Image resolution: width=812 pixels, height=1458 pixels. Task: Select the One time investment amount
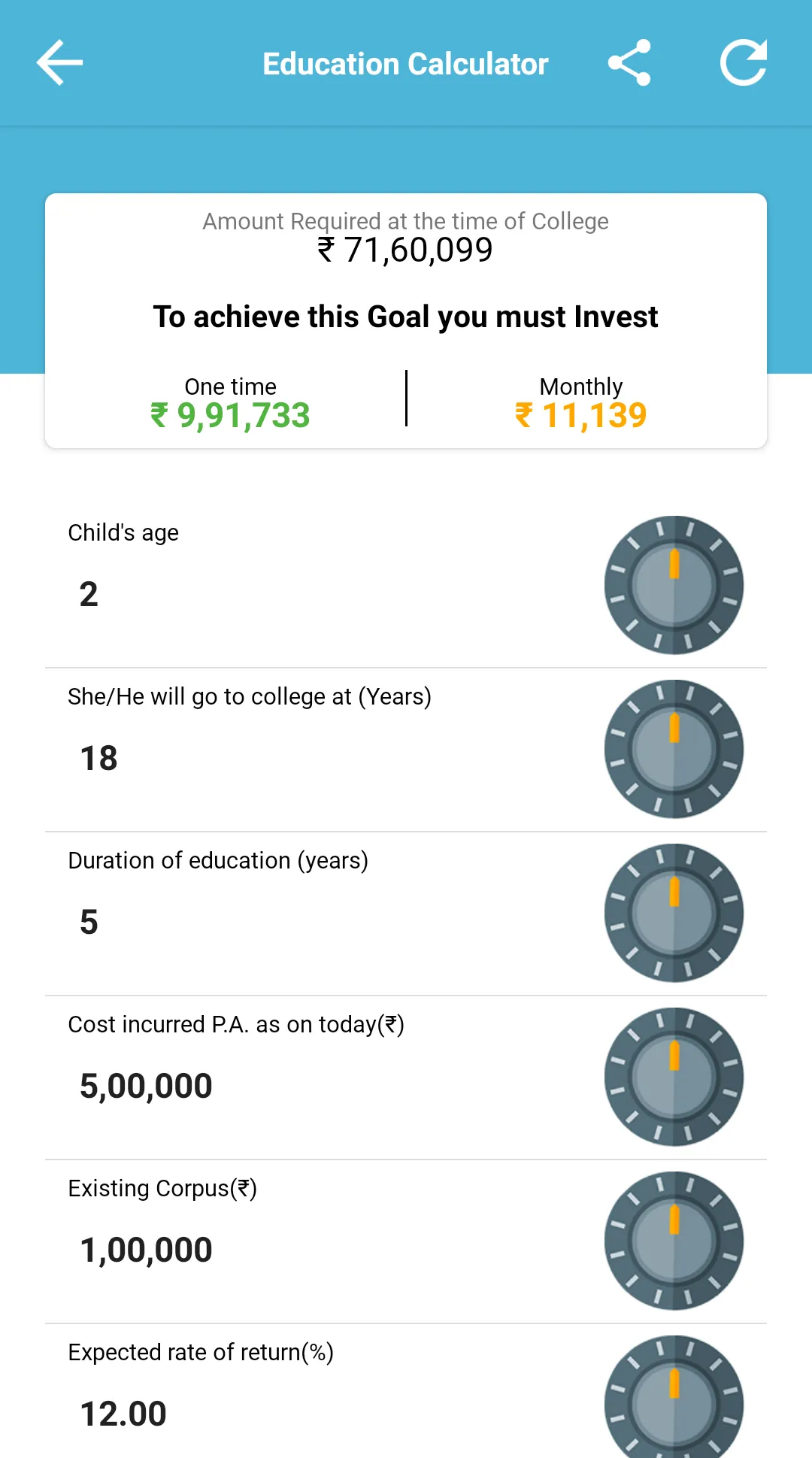[230, 414]
